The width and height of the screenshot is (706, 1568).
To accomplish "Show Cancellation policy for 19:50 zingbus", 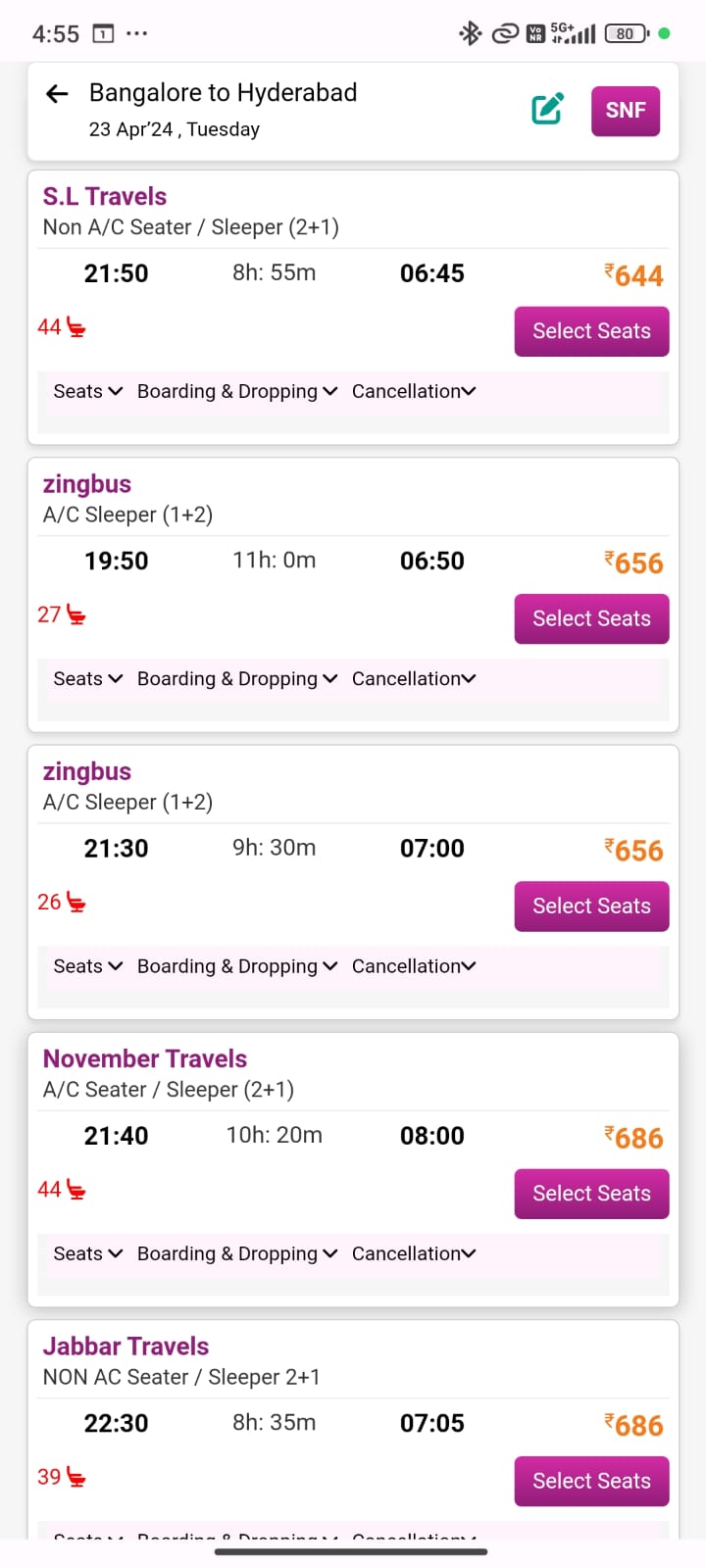I will 414,678.
